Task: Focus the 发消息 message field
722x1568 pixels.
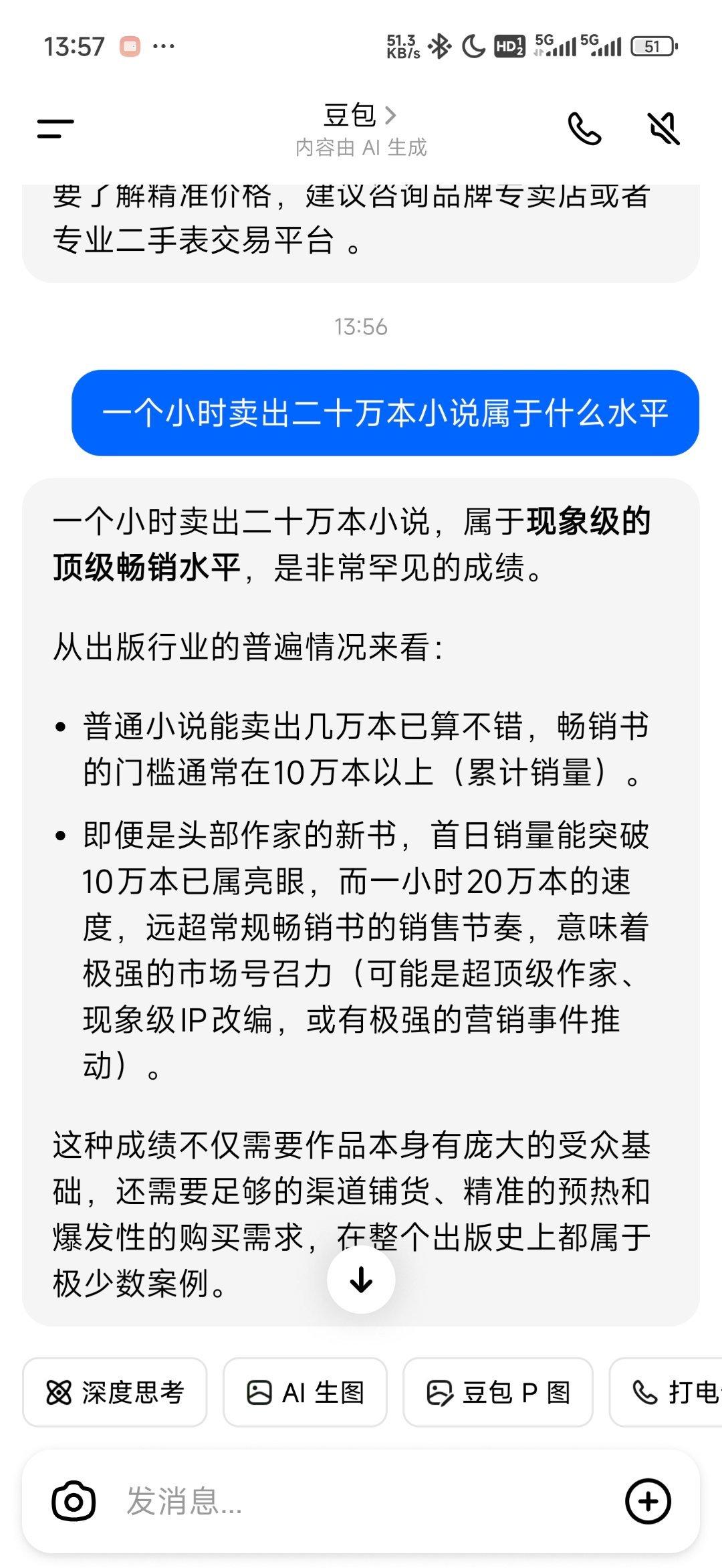Action: tap(361, 1501)
